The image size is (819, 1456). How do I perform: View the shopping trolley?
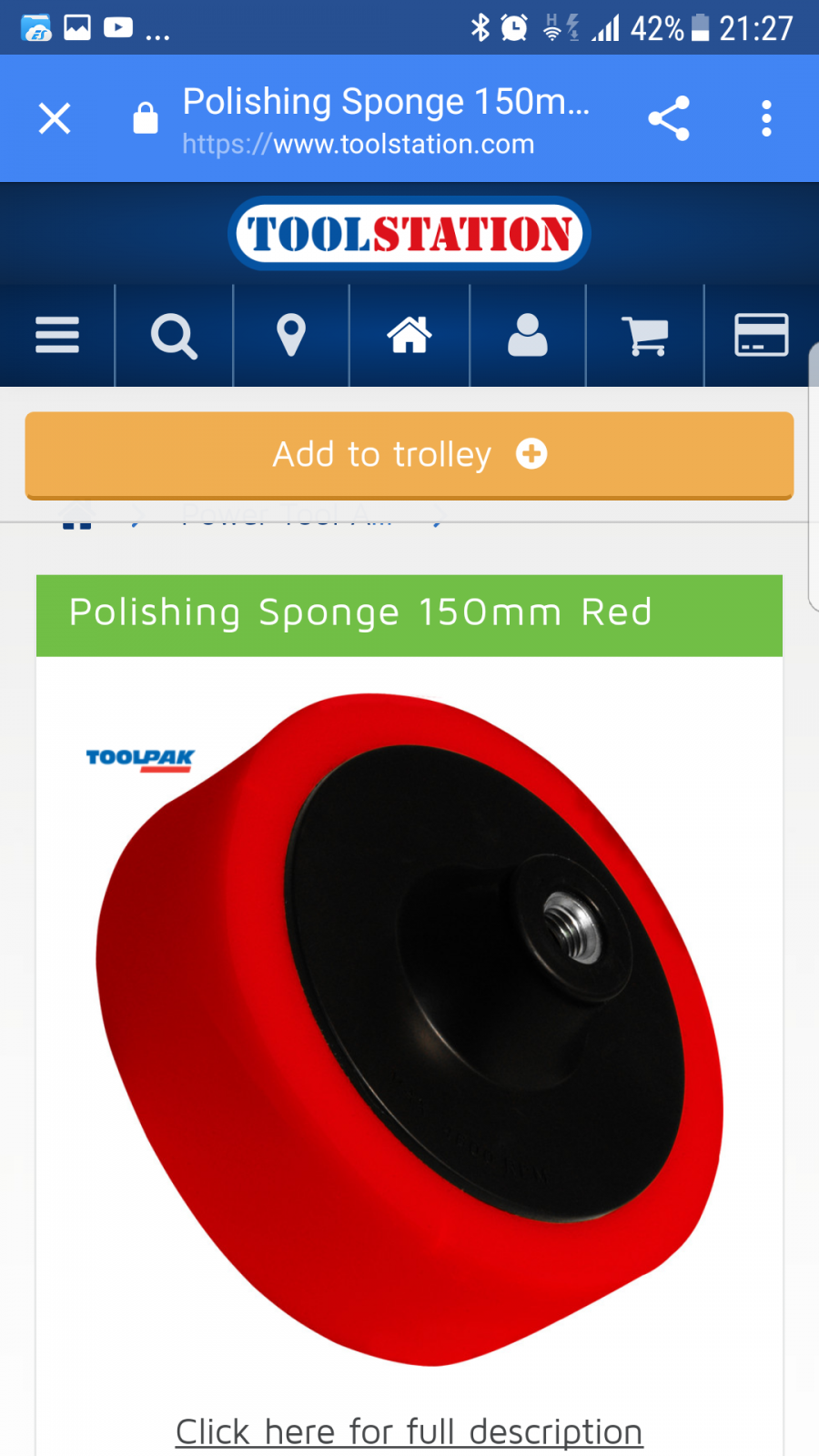click(645, 336)
